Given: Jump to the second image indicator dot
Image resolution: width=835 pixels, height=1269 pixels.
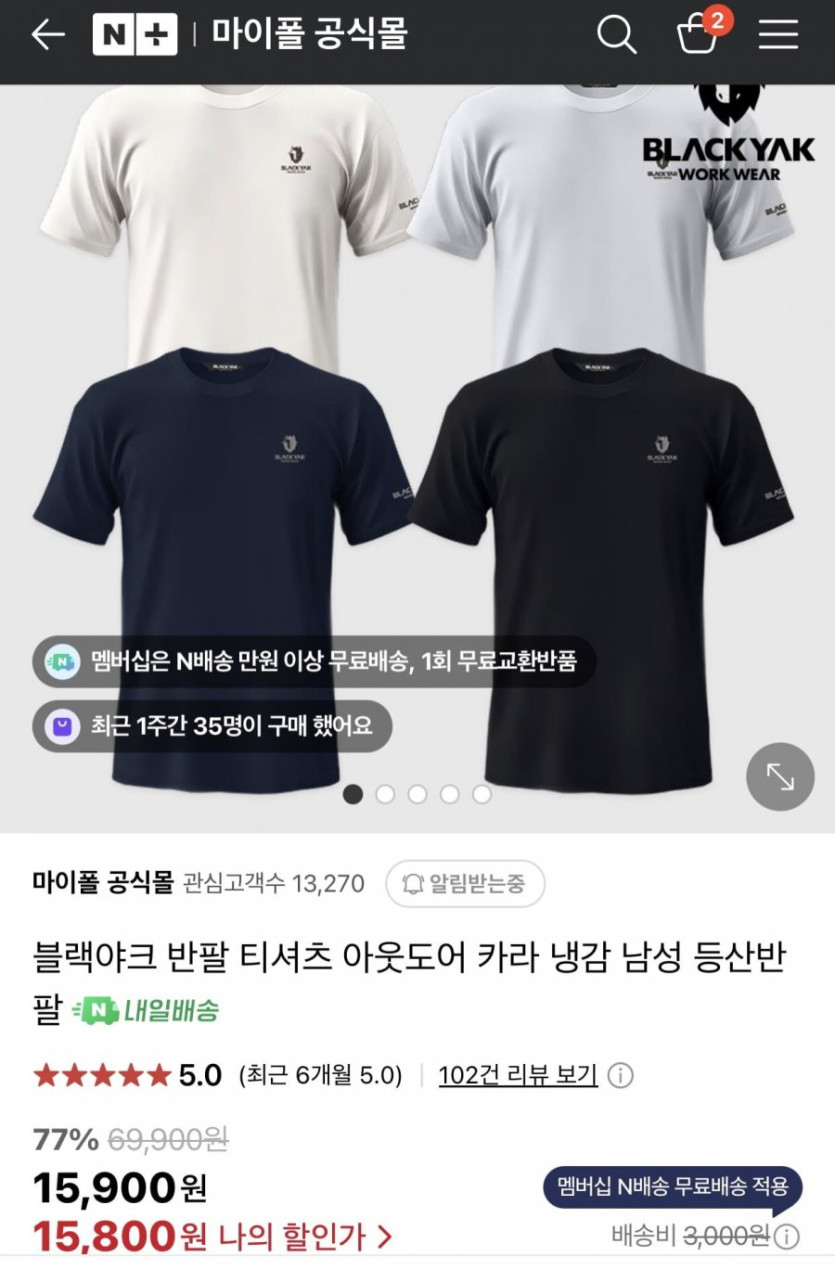Looking at the screenshot, I should point(385,794).
